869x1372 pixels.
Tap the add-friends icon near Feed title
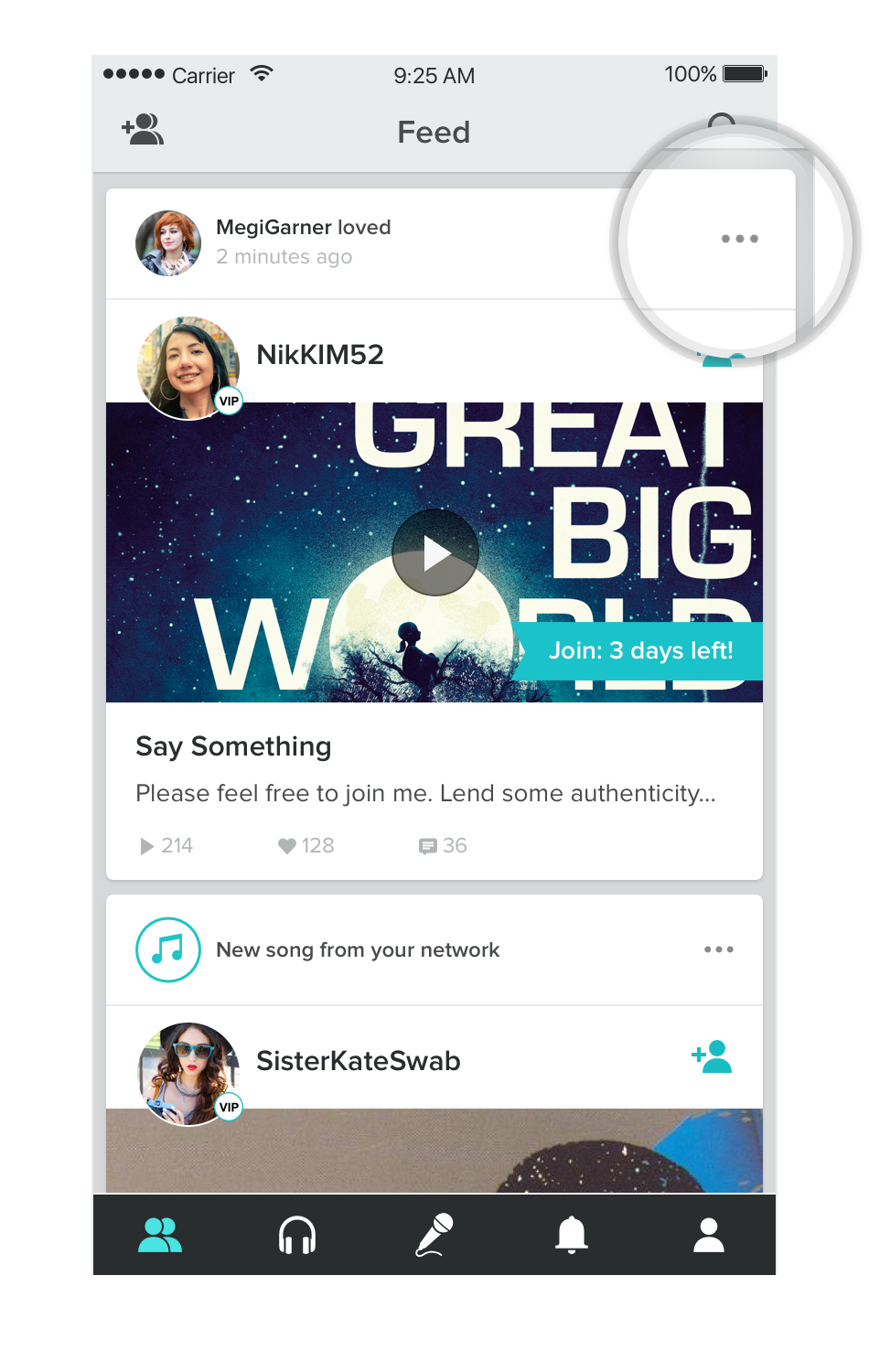click(143, 131)
